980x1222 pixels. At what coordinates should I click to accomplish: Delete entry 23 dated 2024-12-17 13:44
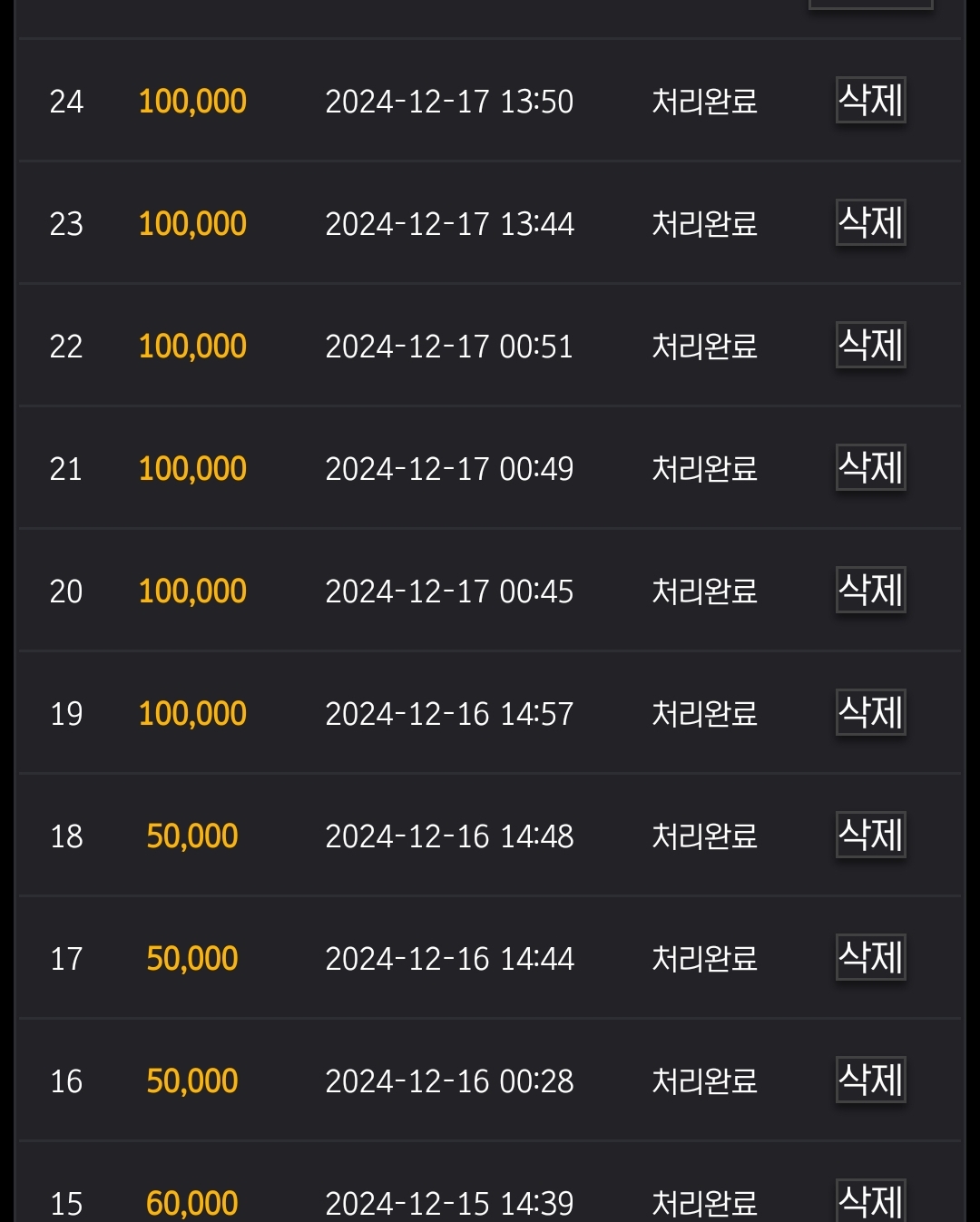point(870,222)
